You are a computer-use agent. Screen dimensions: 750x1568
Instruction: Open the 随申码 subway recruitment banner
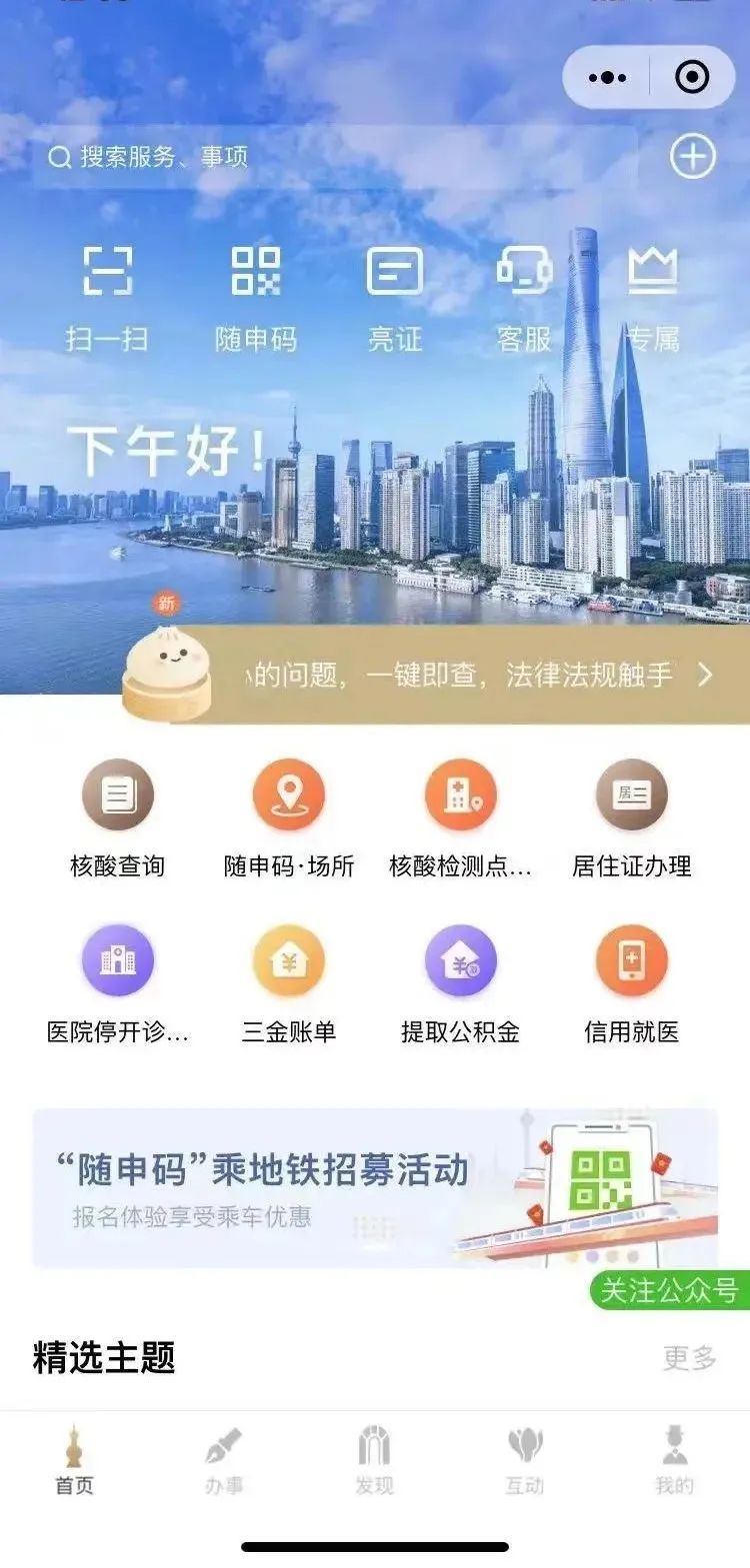(375, 1187)
